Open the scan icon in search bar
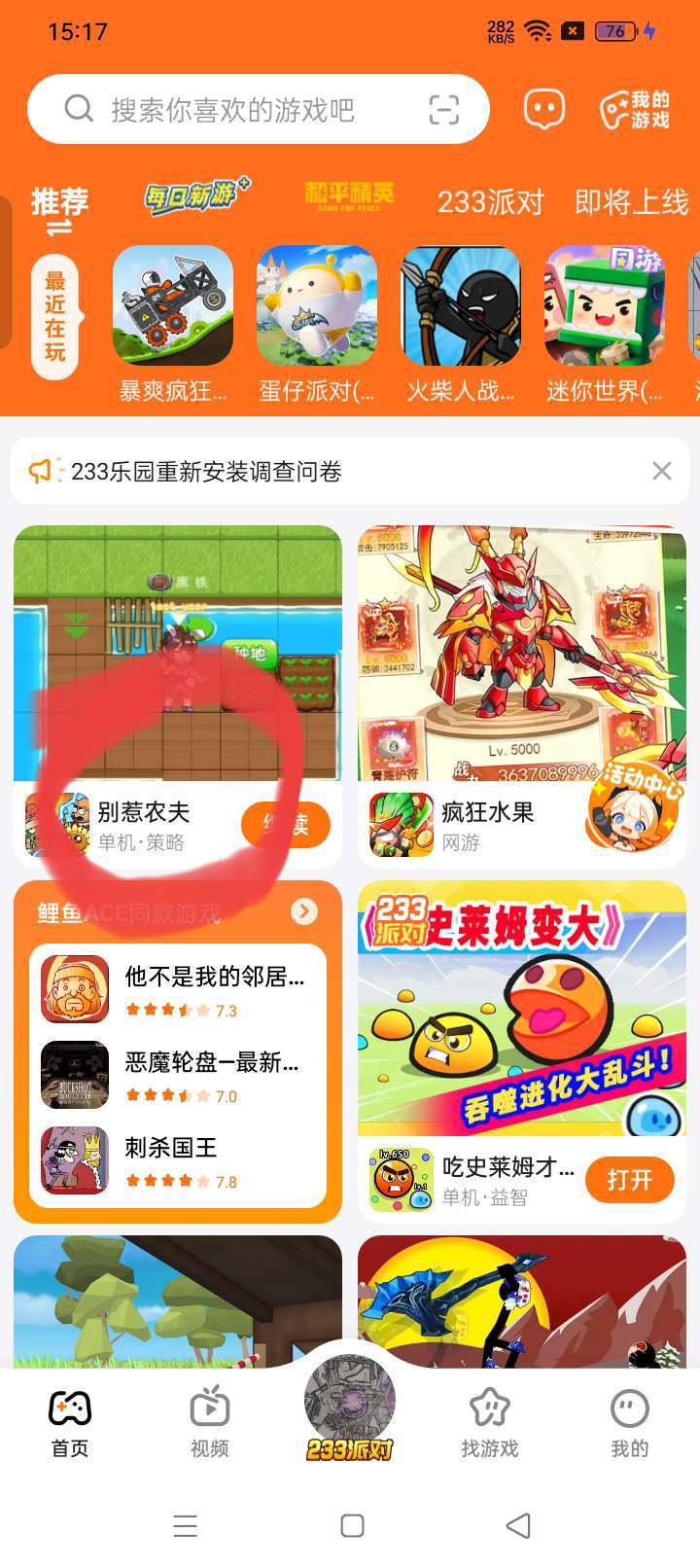The height and width of the screenshot is (1568, 700). pos(443,110)
